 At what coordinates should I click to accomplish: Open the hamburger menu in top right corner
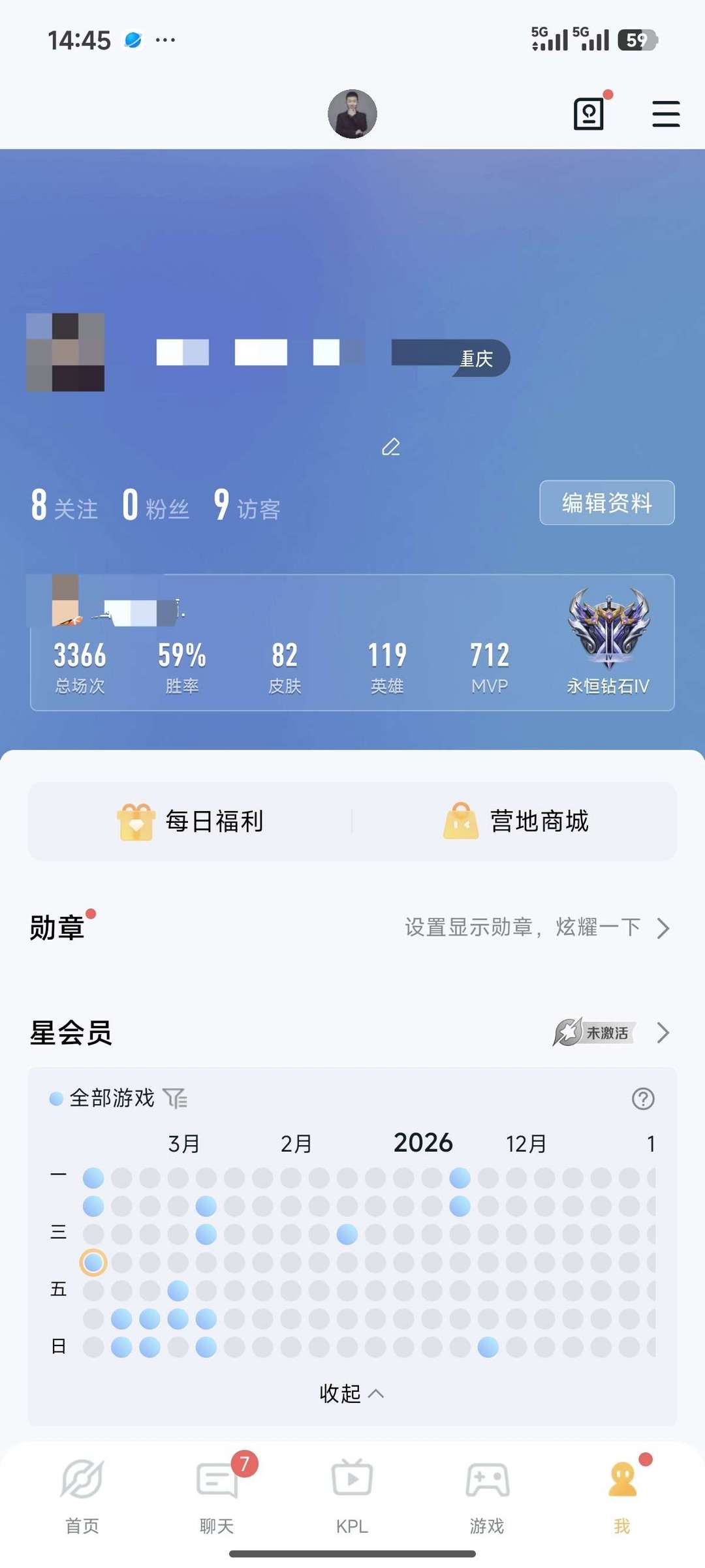665,113
